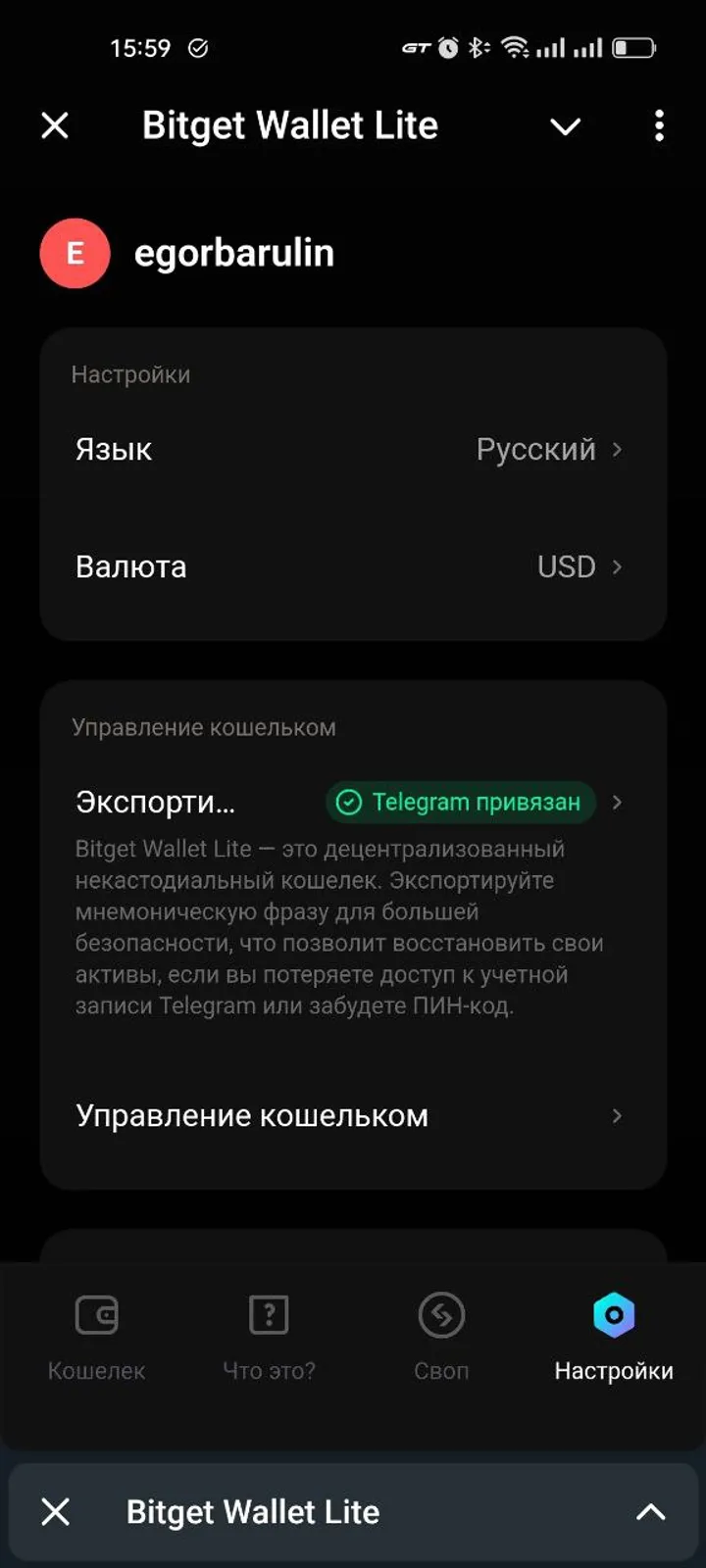The height and width of the screenshot is (1568, 706).
Task: Select the Русский language value
Action: pos(537,449)
